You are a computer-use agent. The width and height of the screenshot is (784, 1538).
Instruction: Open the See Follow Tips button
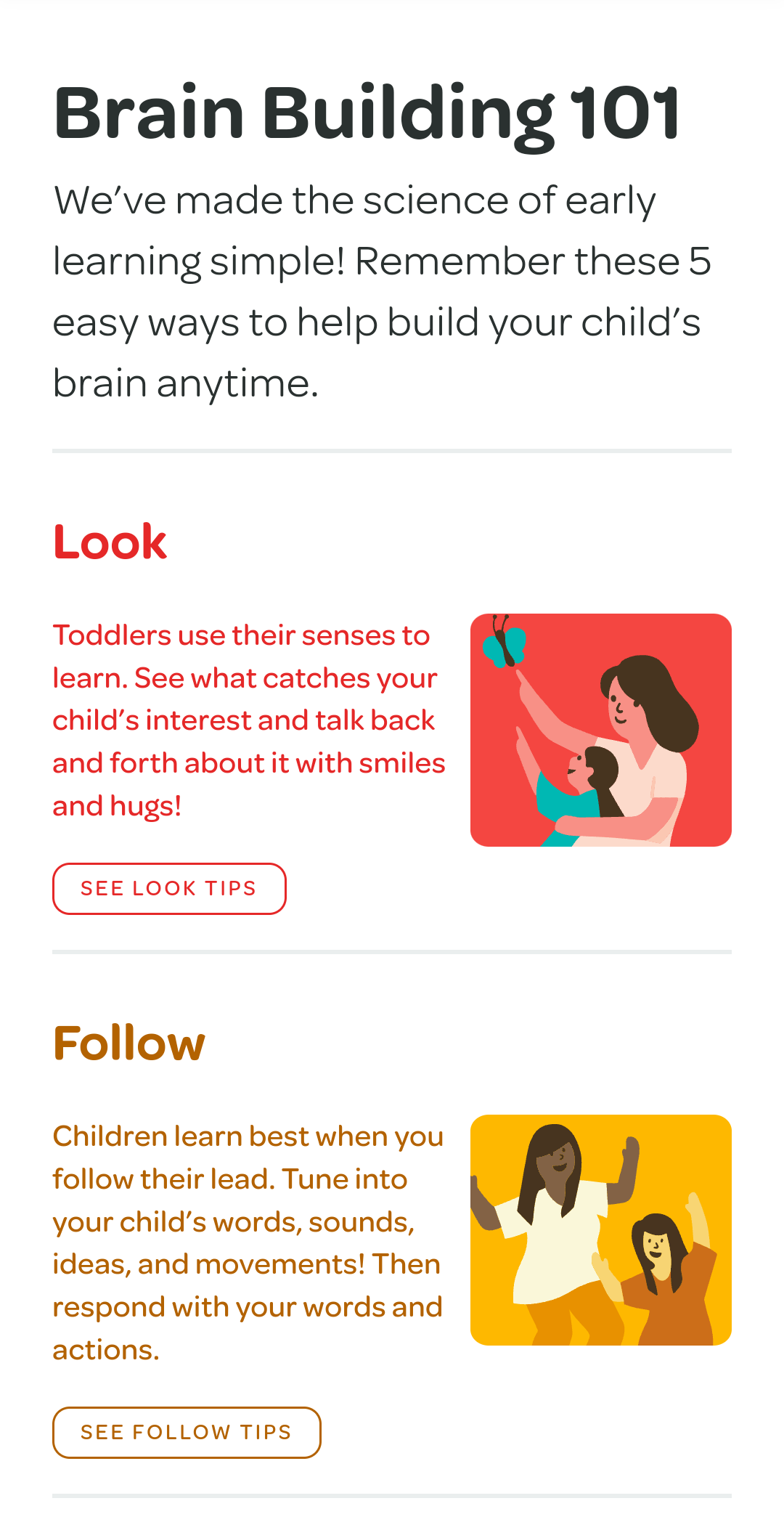click(x=187, y=1432)
